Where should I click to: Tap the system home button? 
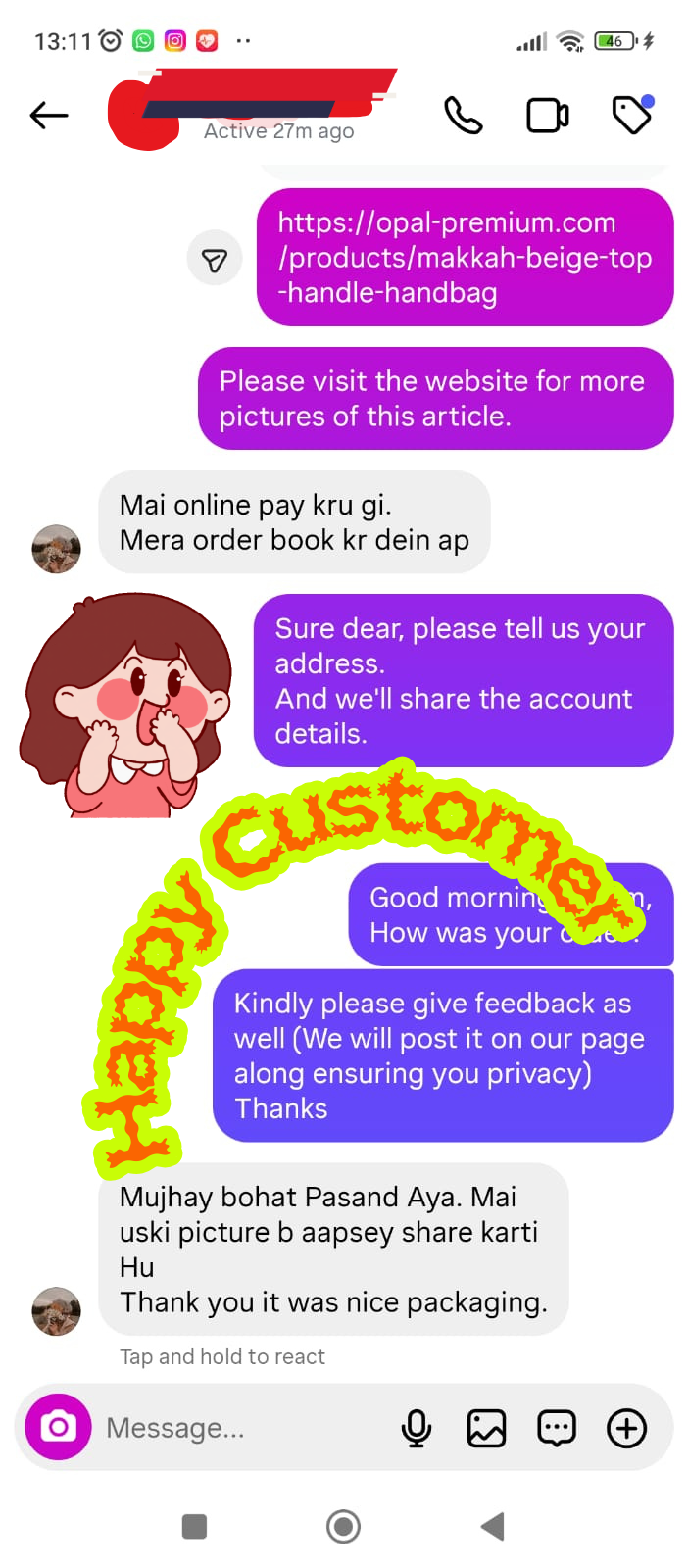(x=343, y=1526)
